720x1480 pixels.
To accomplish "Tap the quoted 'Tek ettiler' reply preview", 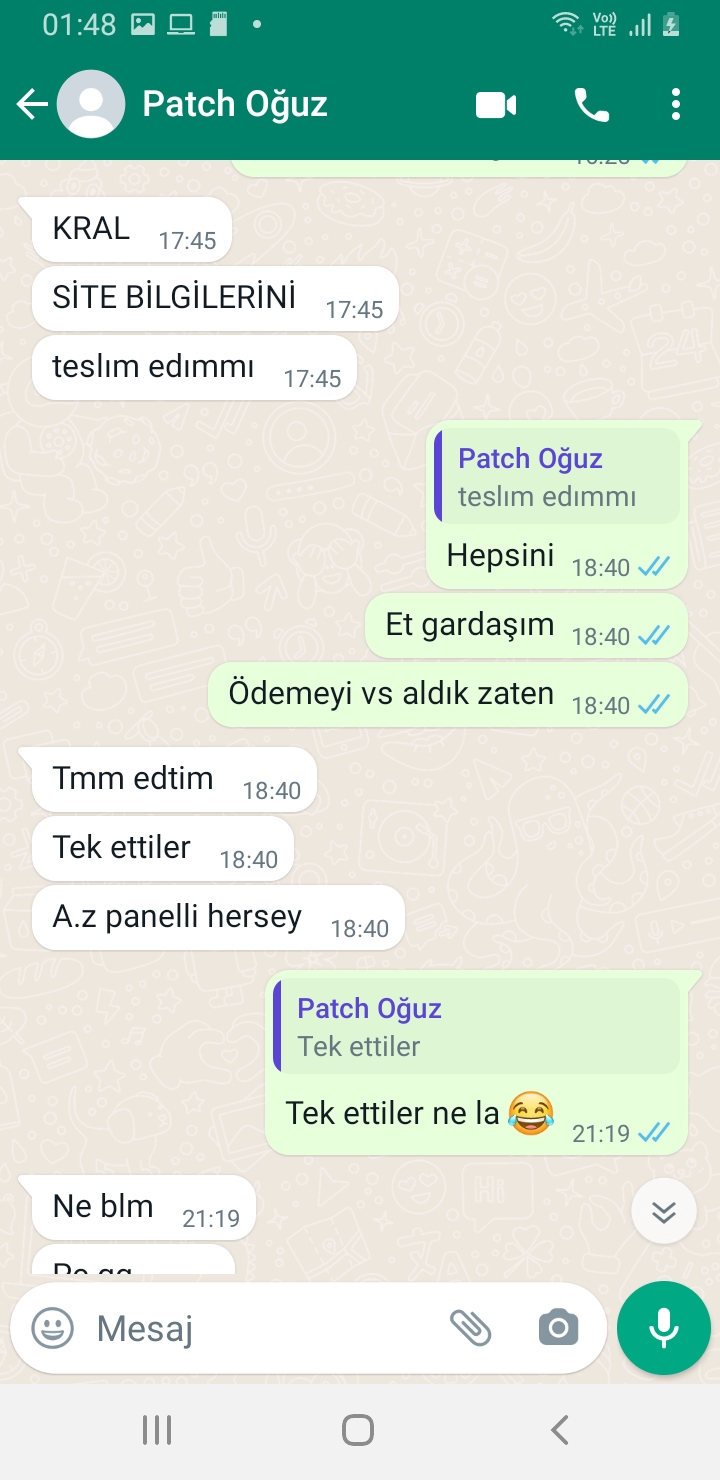I will pos(477,1026).
